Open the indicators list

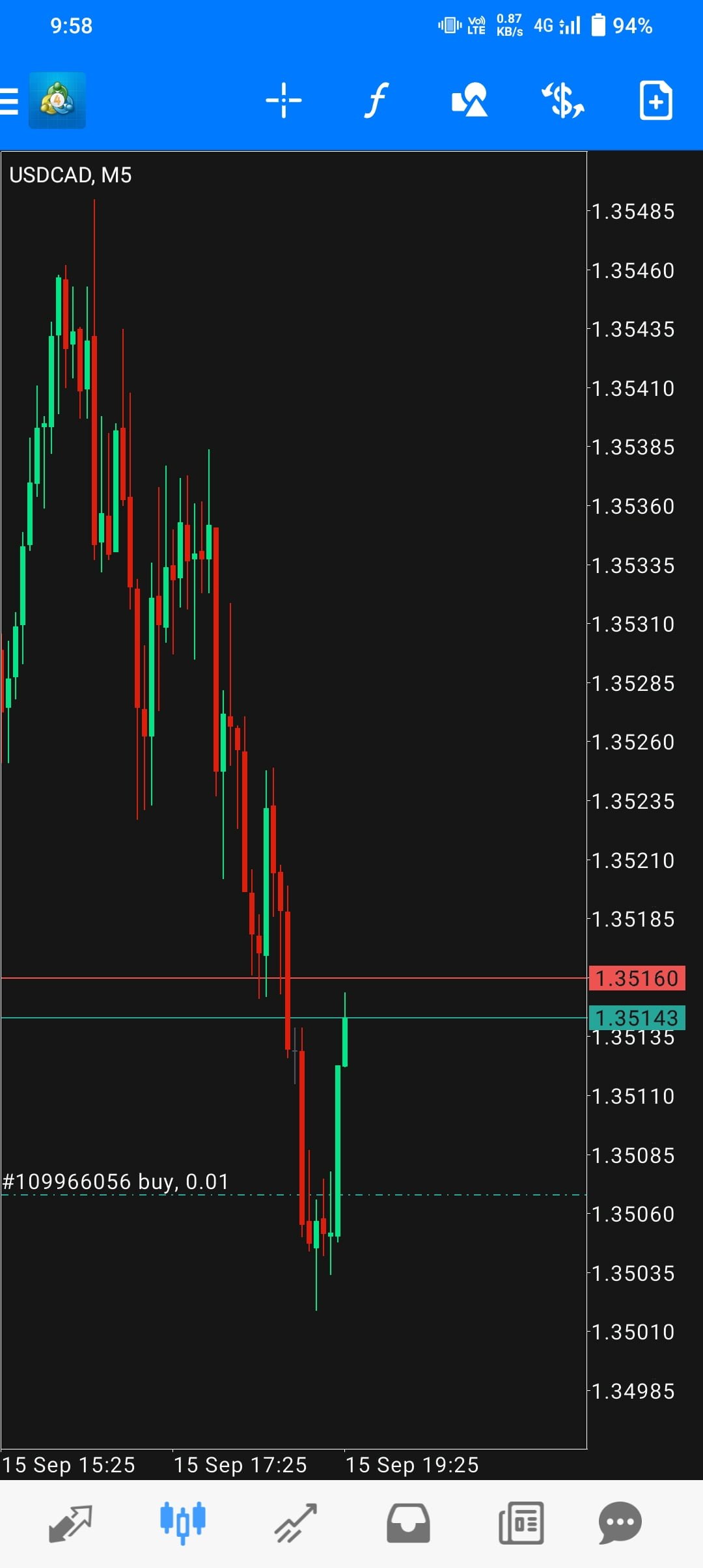click(376, 101)
